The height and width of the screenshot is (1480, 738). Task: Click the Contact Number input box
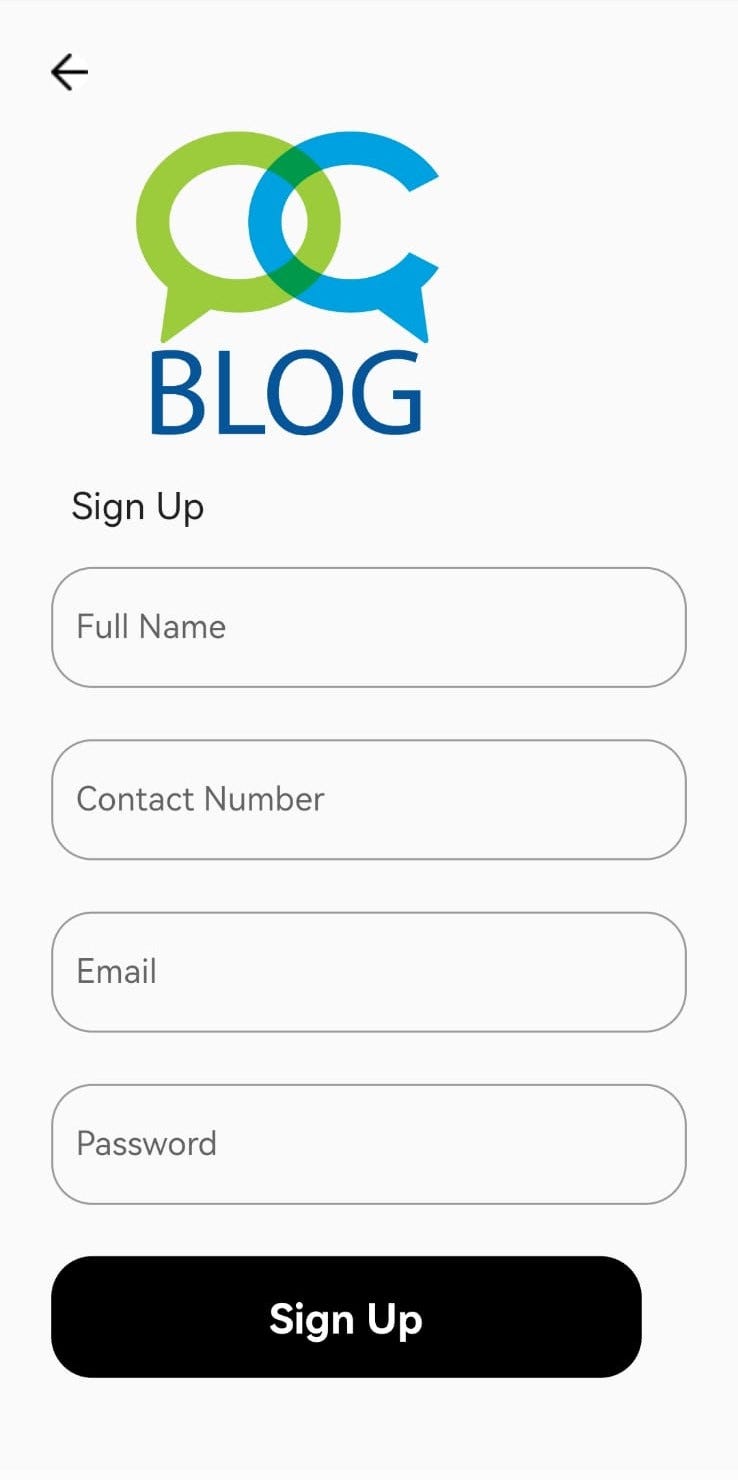[368, 799]
